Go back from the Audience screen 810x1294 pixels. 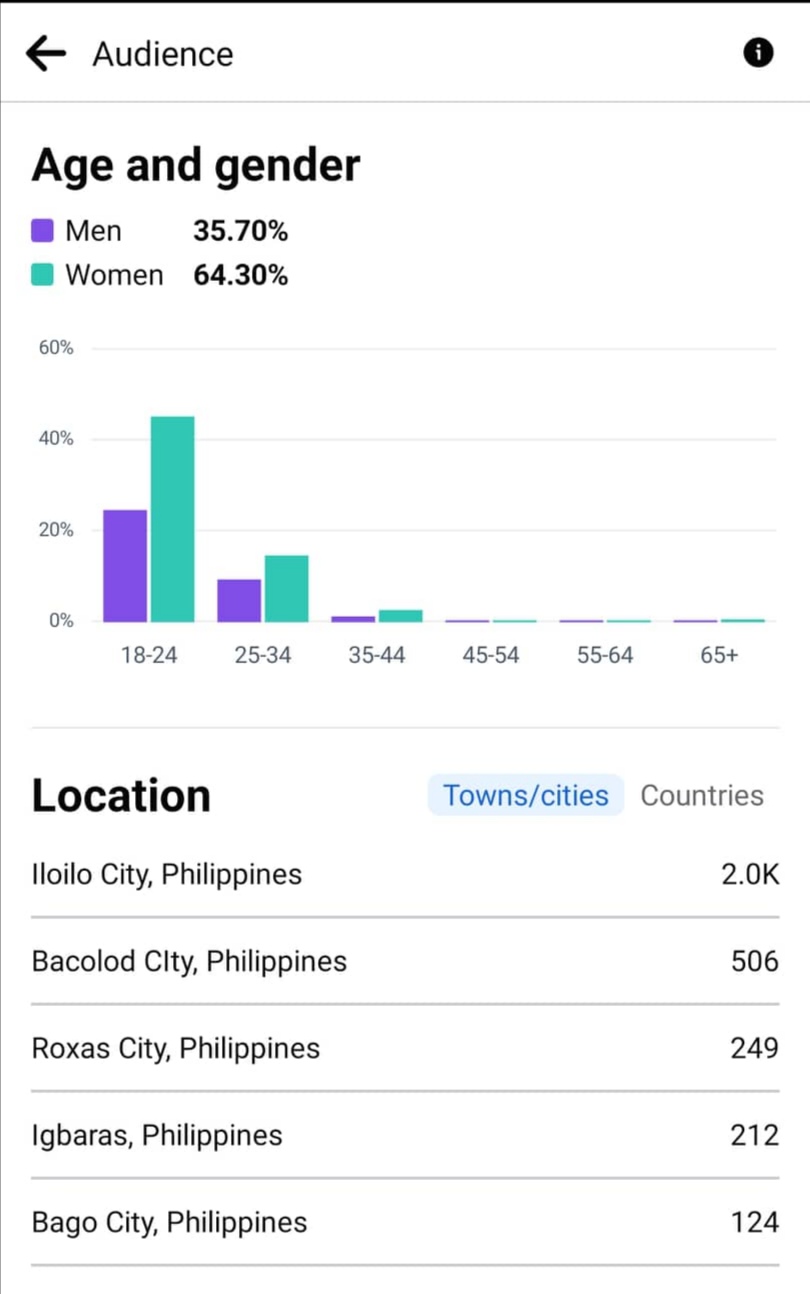click(45, 54)
